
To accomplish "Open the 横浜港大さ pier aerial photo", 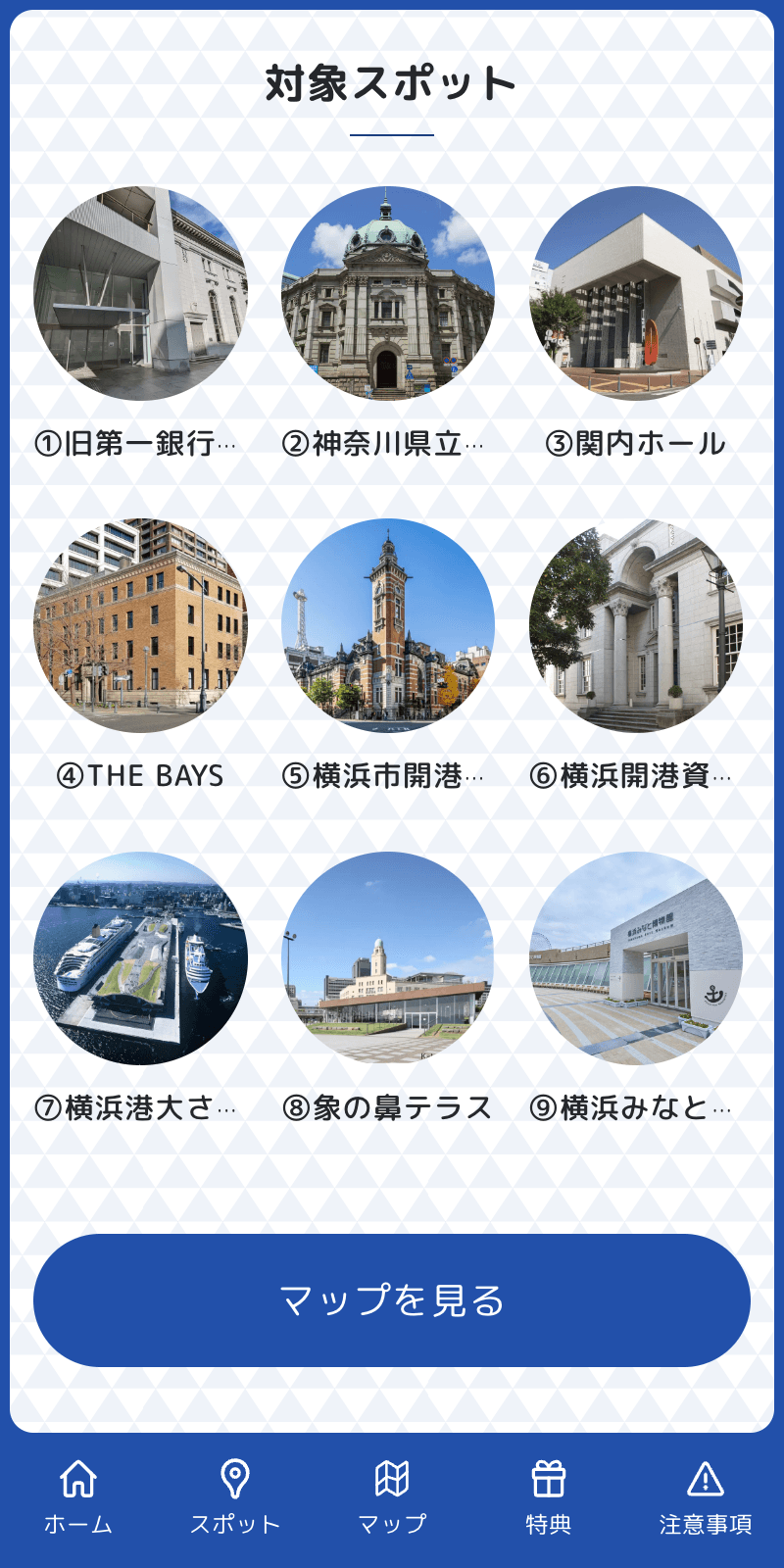I will [143, 958].
